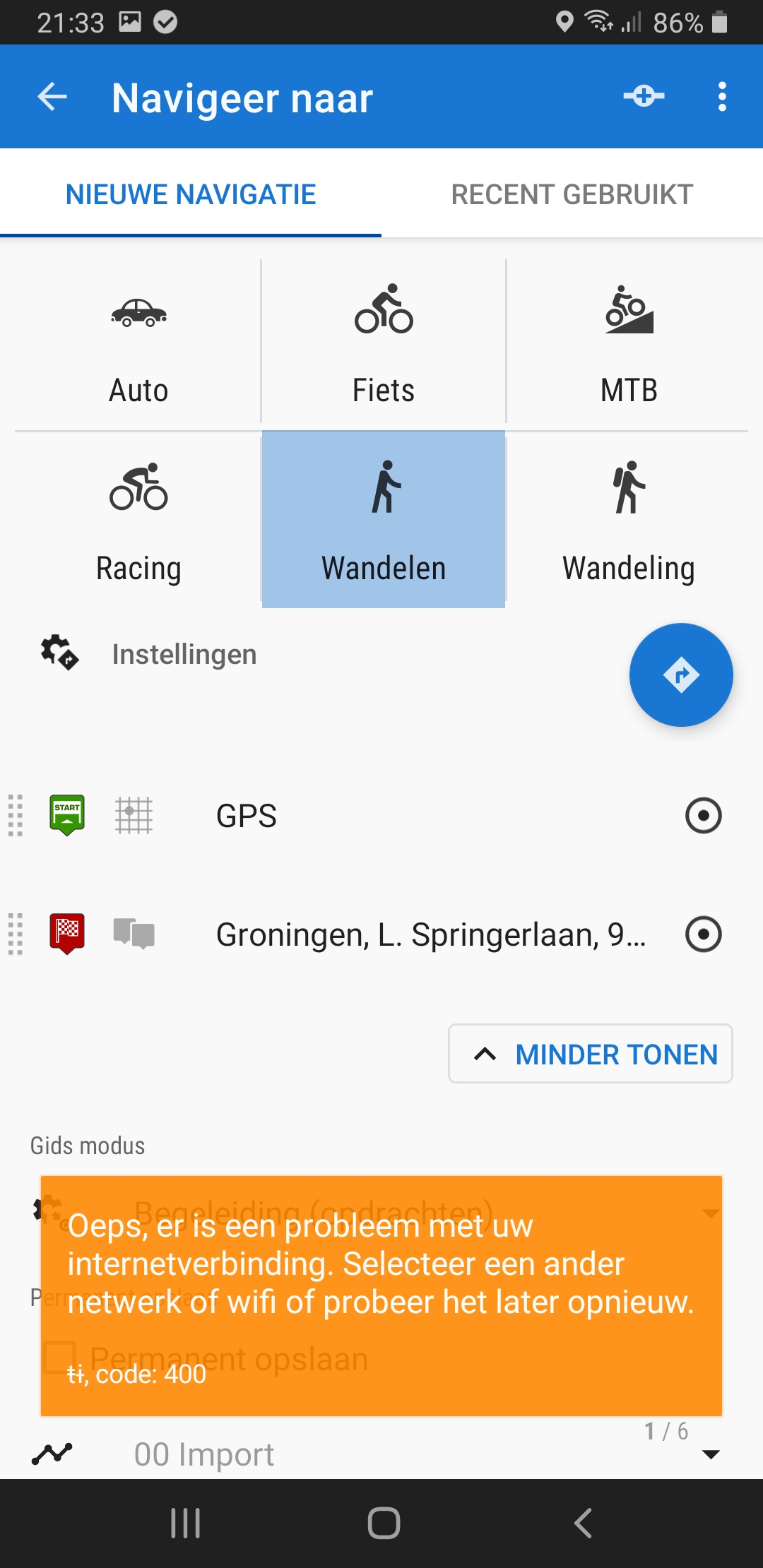
Task: Open routing Instellingen
Action: click(184, 654)
